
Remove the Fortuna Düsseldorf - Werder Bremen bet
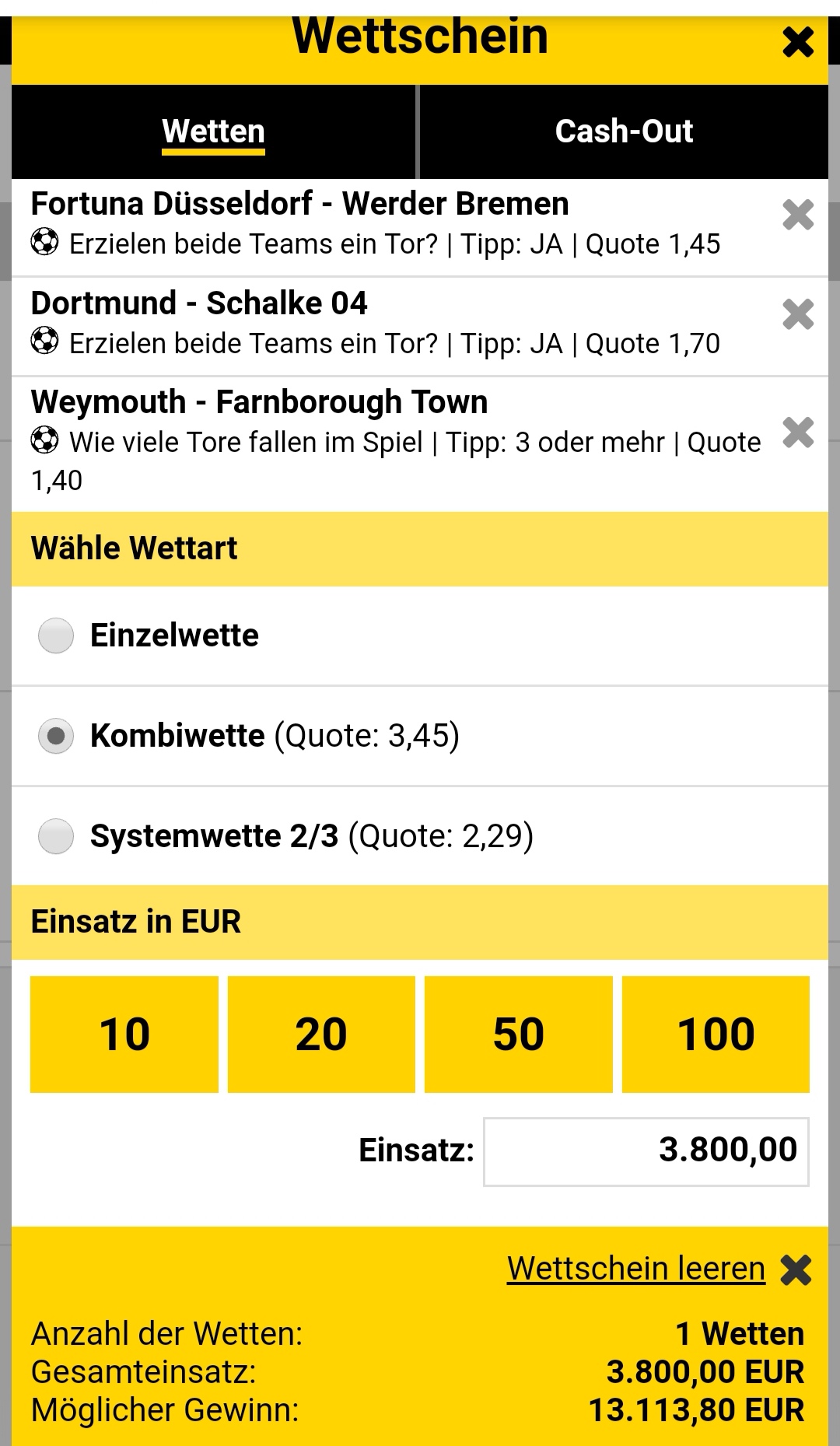tap(798, 215)
